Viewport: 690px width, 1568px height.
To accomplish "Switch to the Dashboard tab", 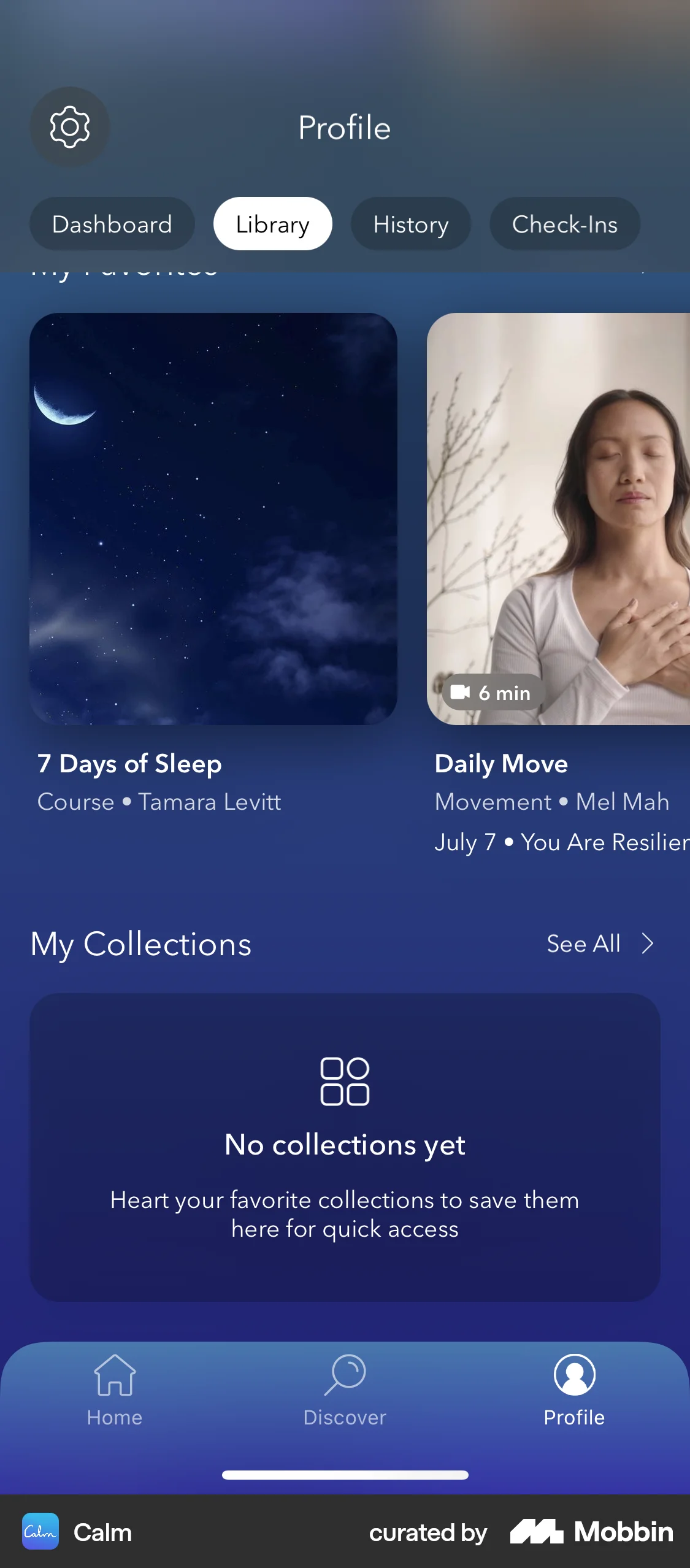I will pos(112,224).
